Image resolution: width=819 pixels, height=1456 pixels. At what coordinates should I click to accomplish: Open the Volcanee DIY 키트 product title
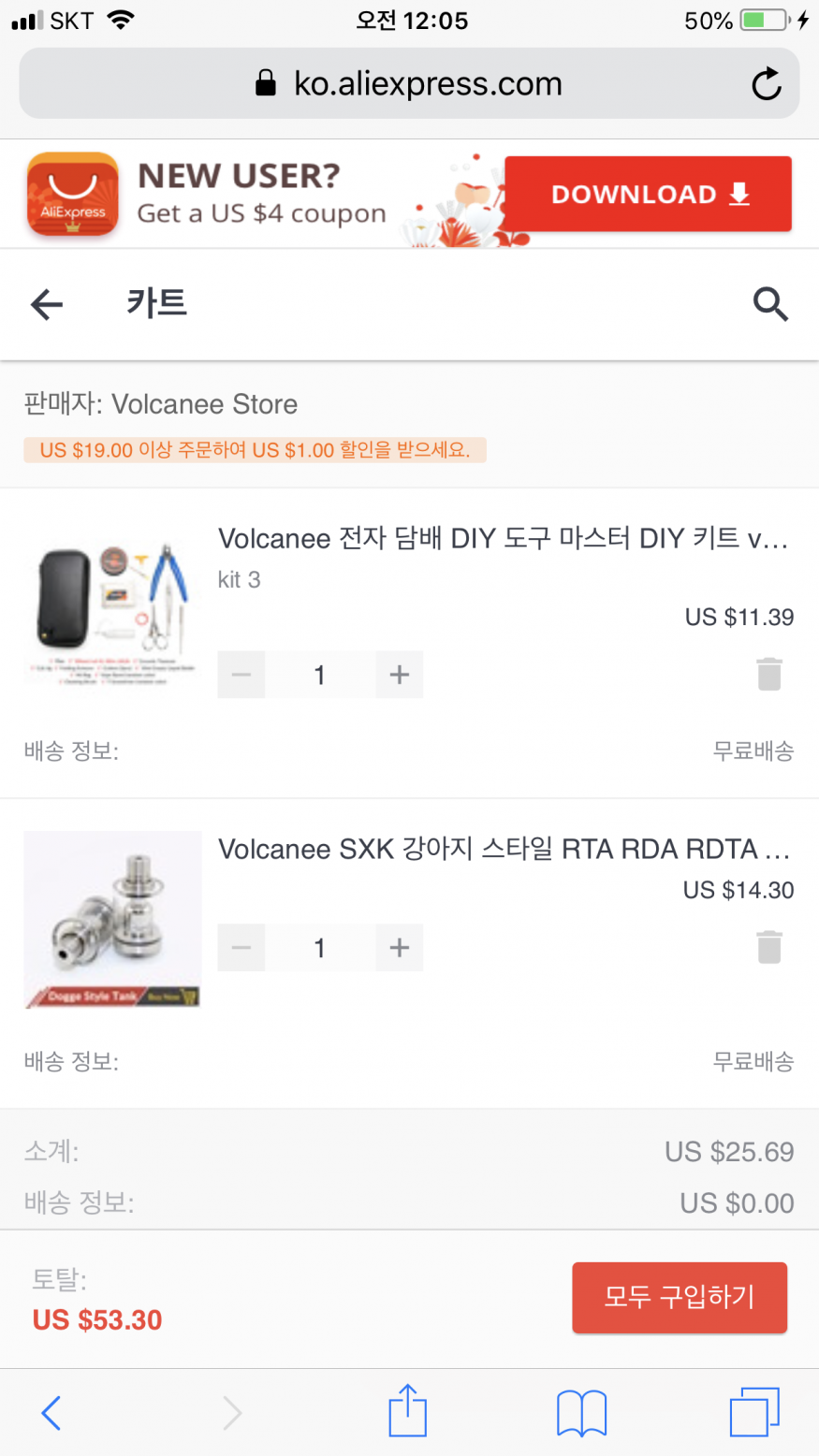[x=503, y=539]
